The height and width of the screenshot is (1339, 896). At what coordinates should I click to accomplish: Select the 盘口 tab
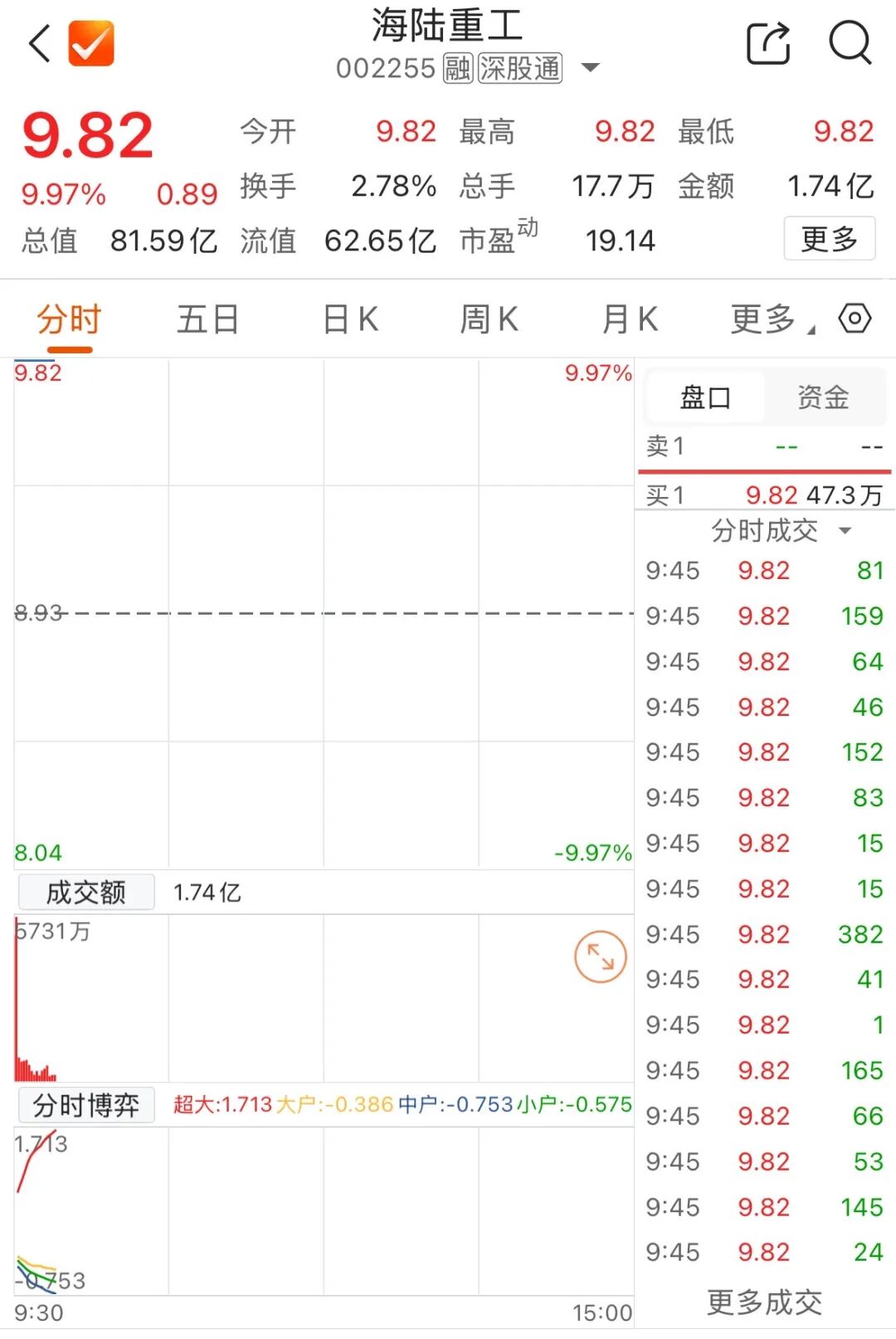click(x=705, y=397)
